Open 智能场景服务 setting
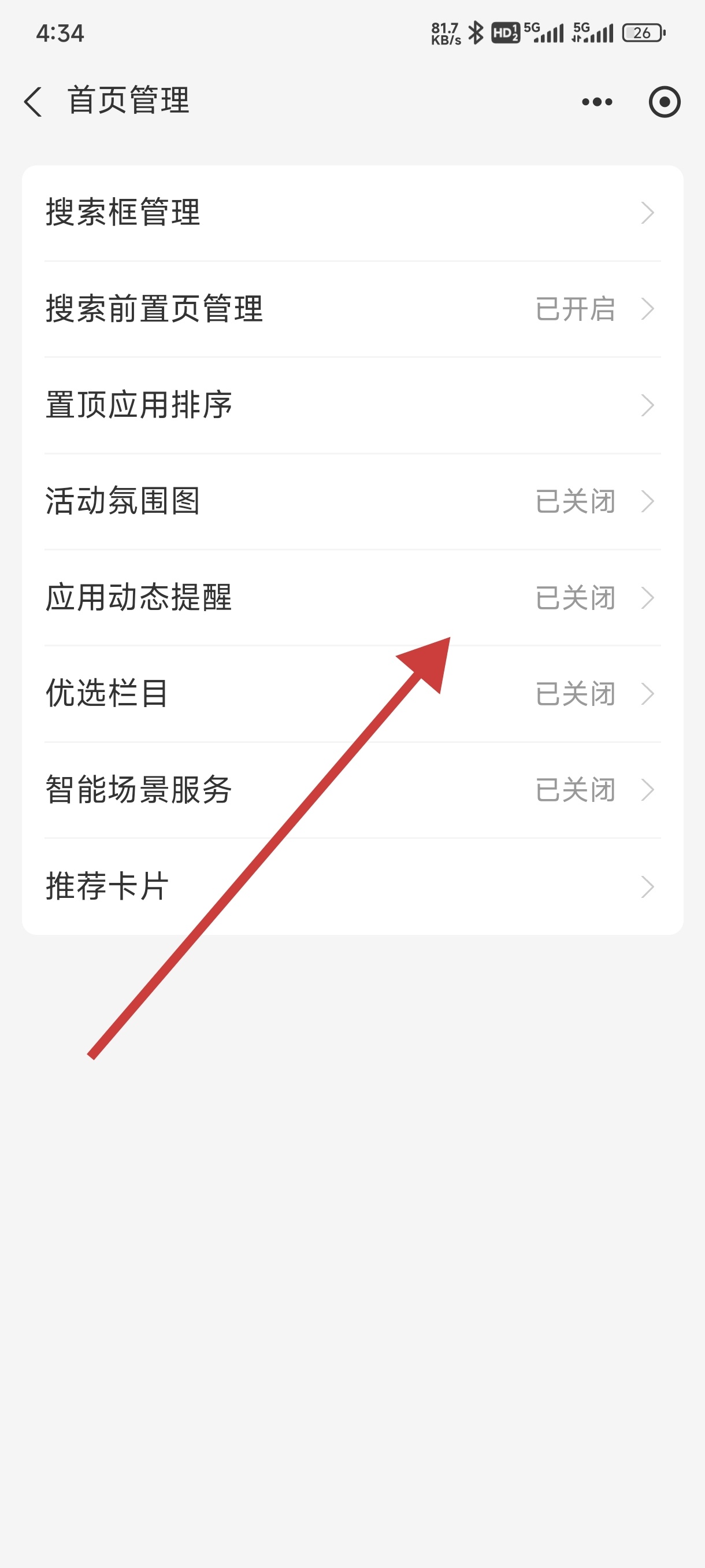 352,790
